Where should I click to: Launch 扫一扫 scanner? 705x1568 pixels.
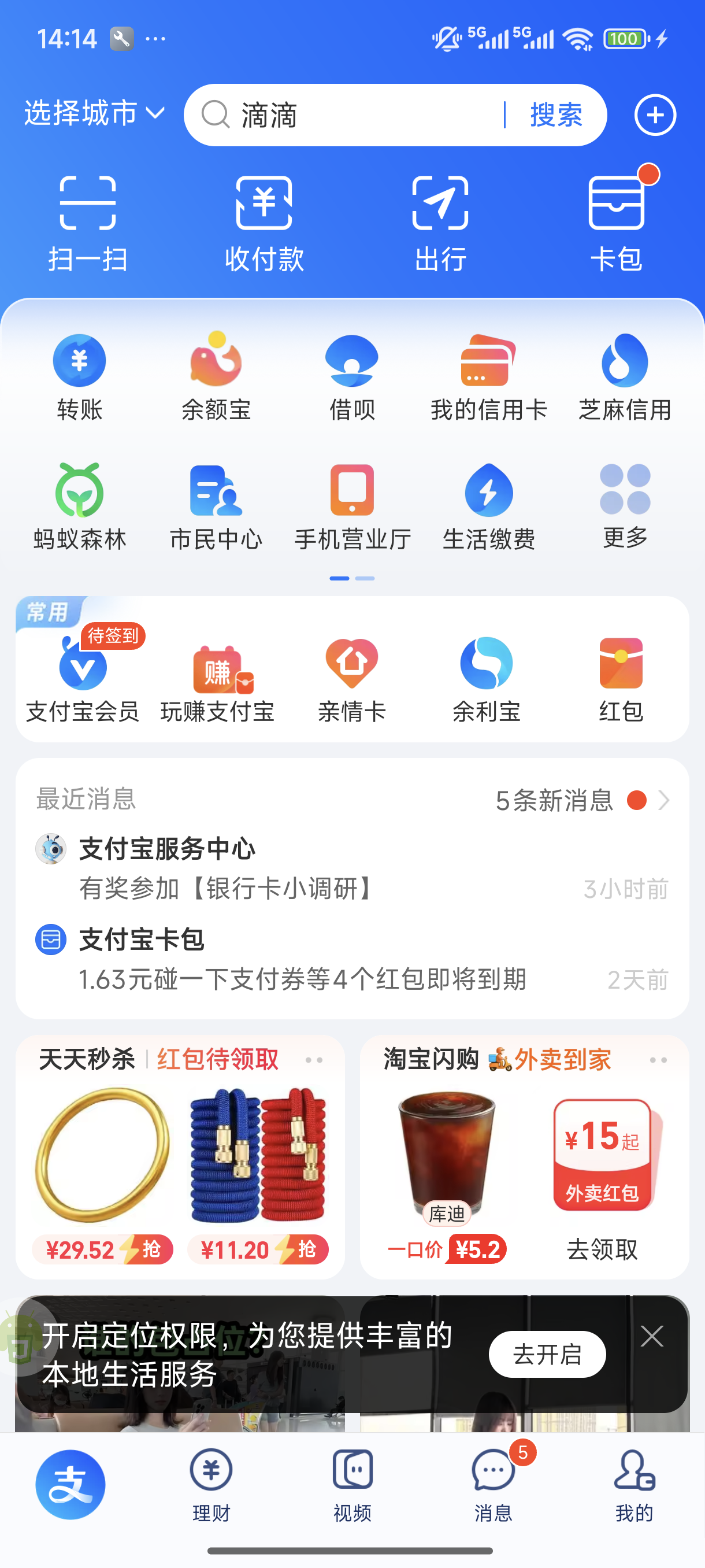(x=88, y=223)
